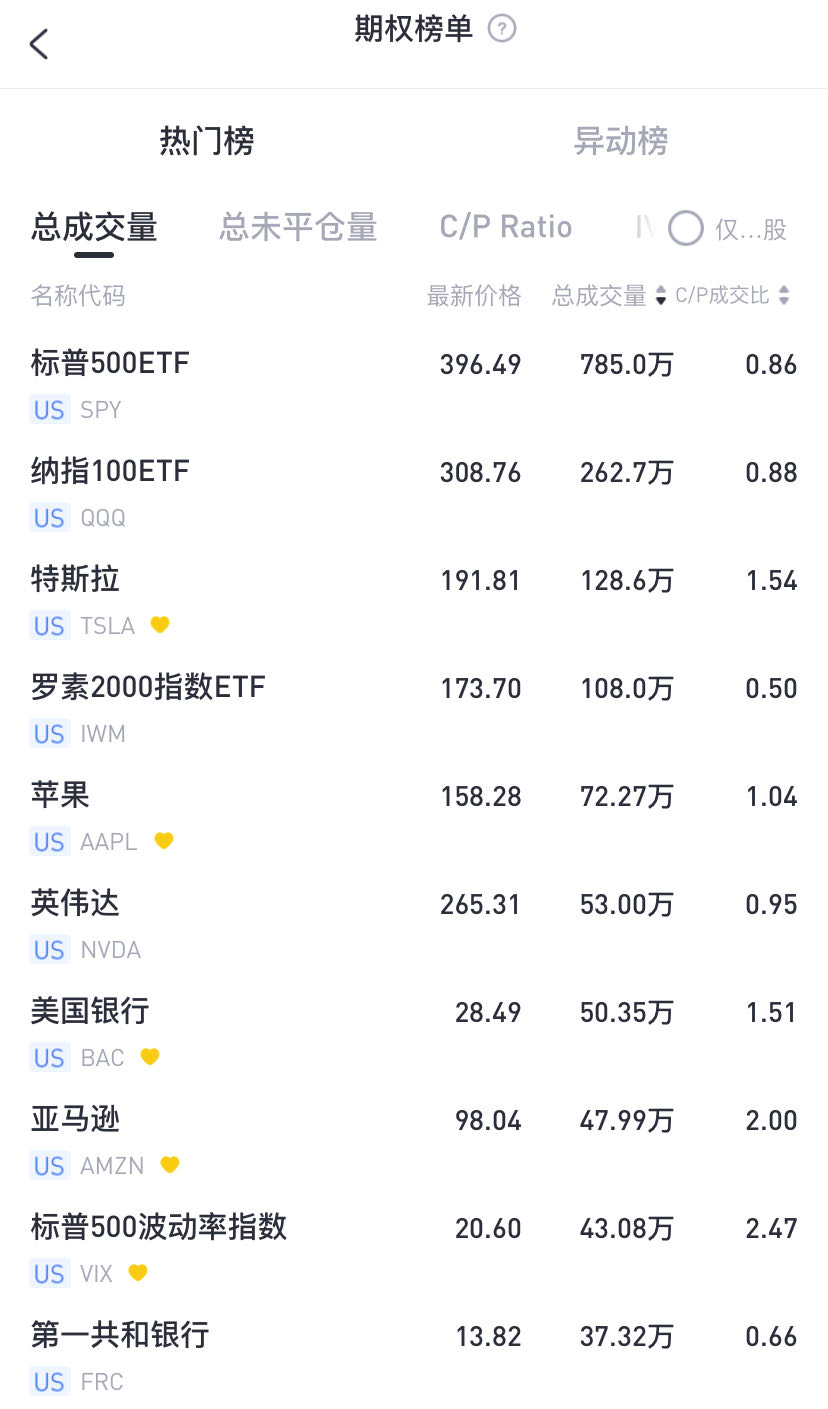Image resolution: width=828 pixels, height=1409 pixels.
Task: Open the 标普500ETF SPY row
Action: pos(414,384)
